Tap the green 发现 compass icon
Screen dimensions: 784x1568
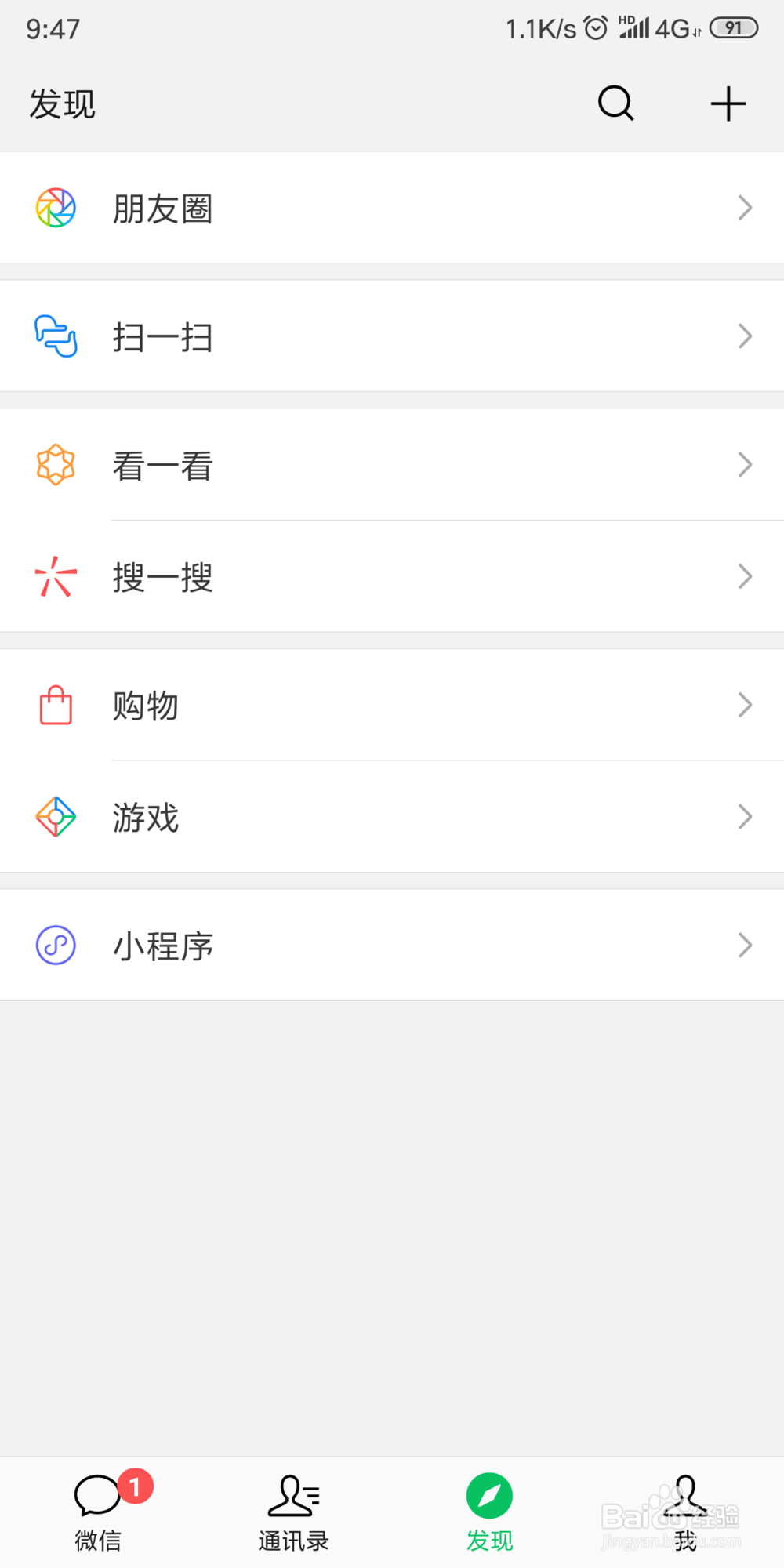[489, 1497]
